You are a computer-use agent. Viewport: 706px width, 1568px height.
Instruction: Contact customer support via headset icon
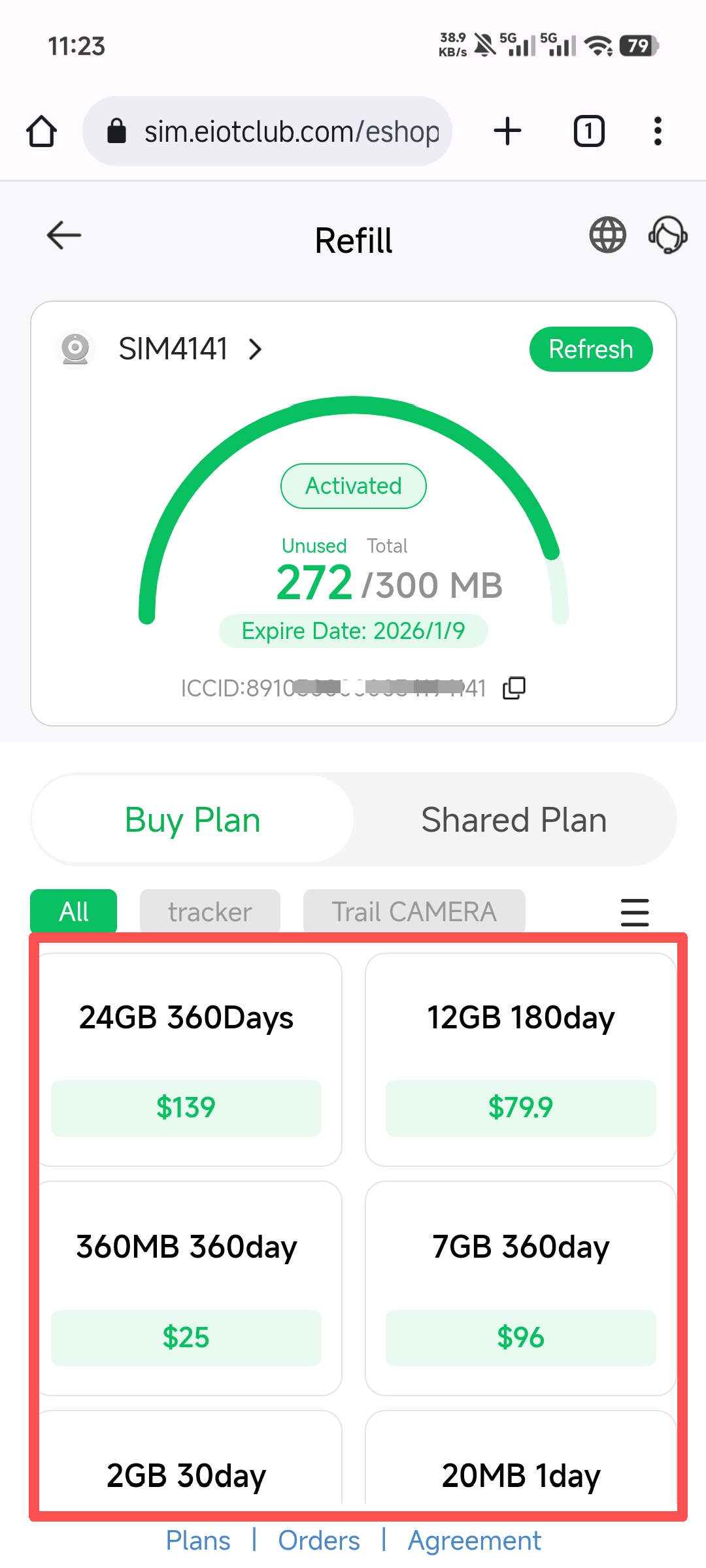point(667,235)
